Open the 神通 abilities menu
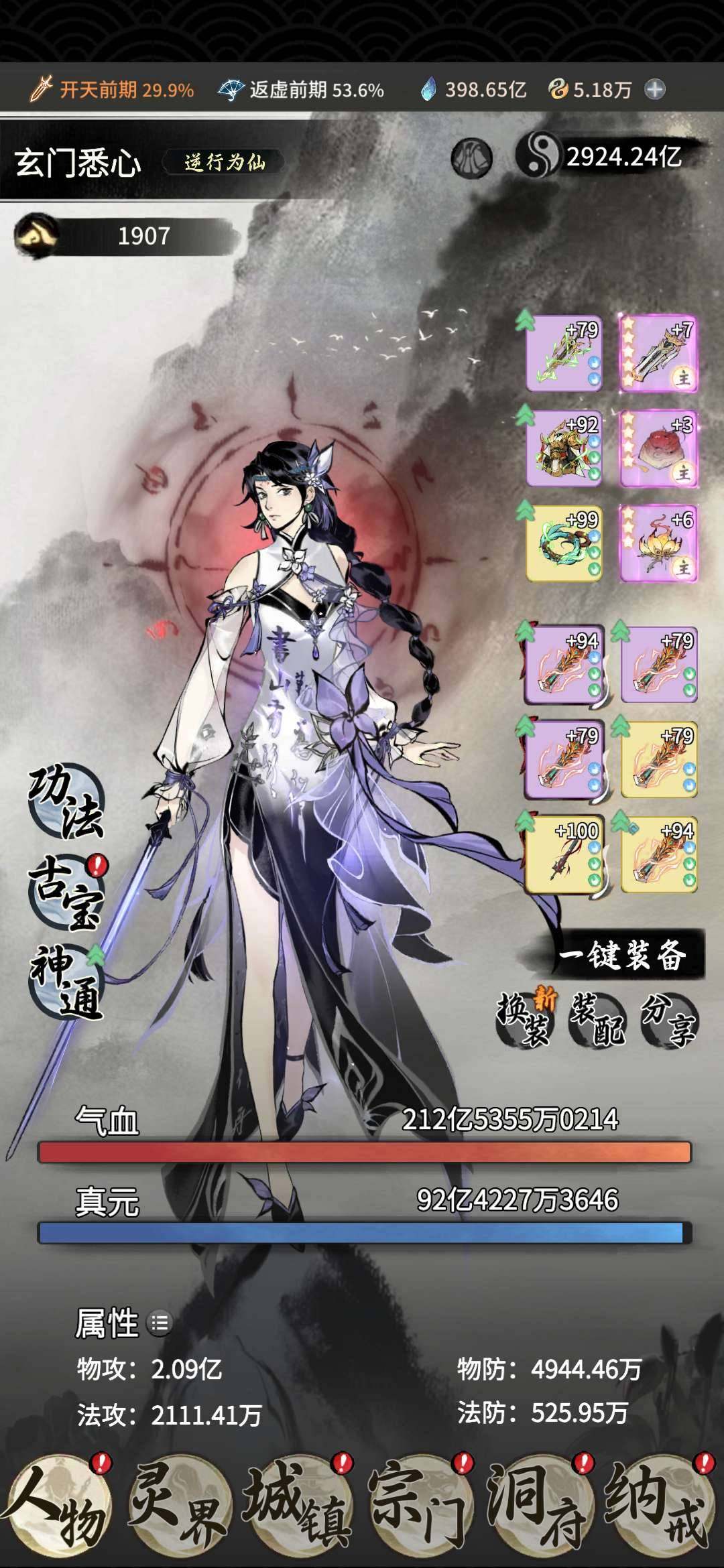The height and width of the screenshot is (1568, 724). point(66,982)
